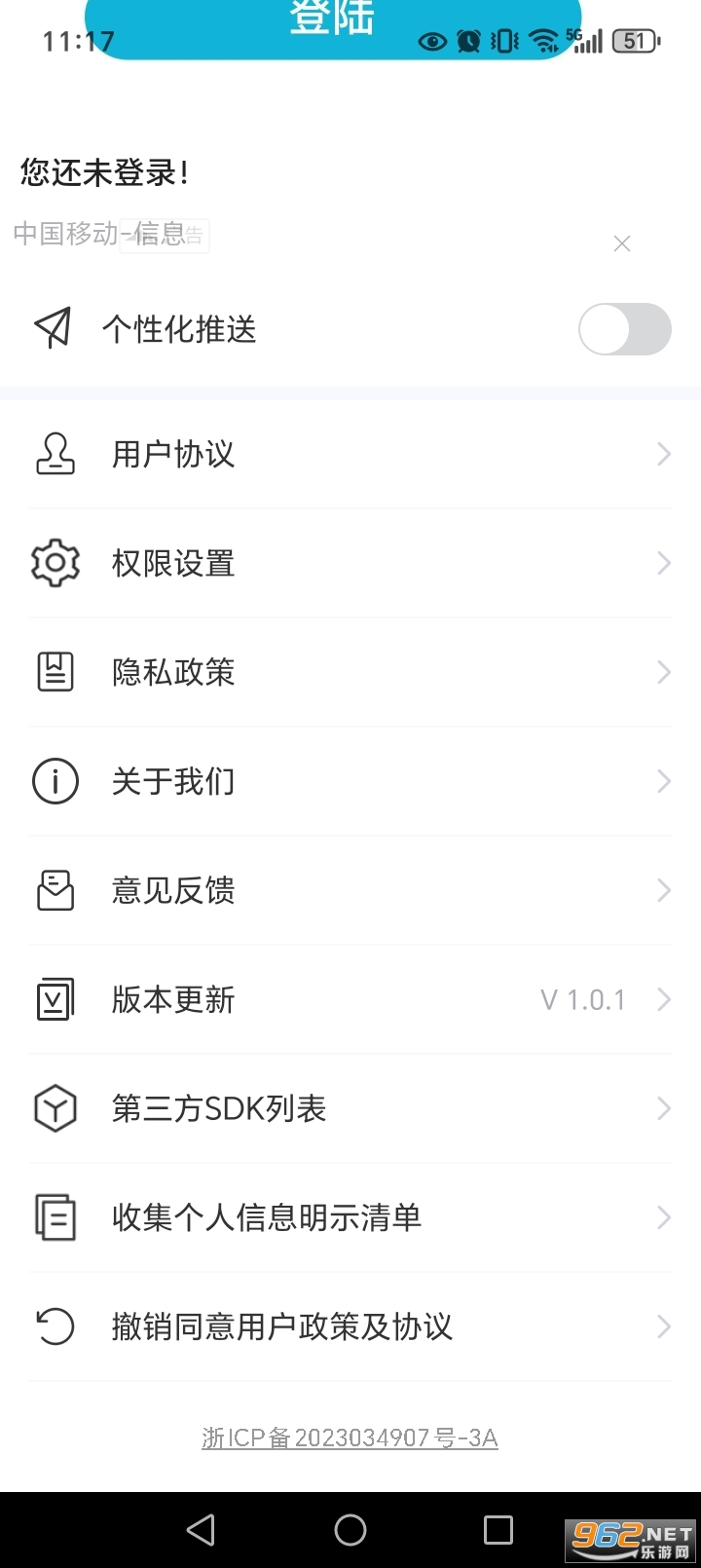Click the 关于我们 info icon

(55, 780)
